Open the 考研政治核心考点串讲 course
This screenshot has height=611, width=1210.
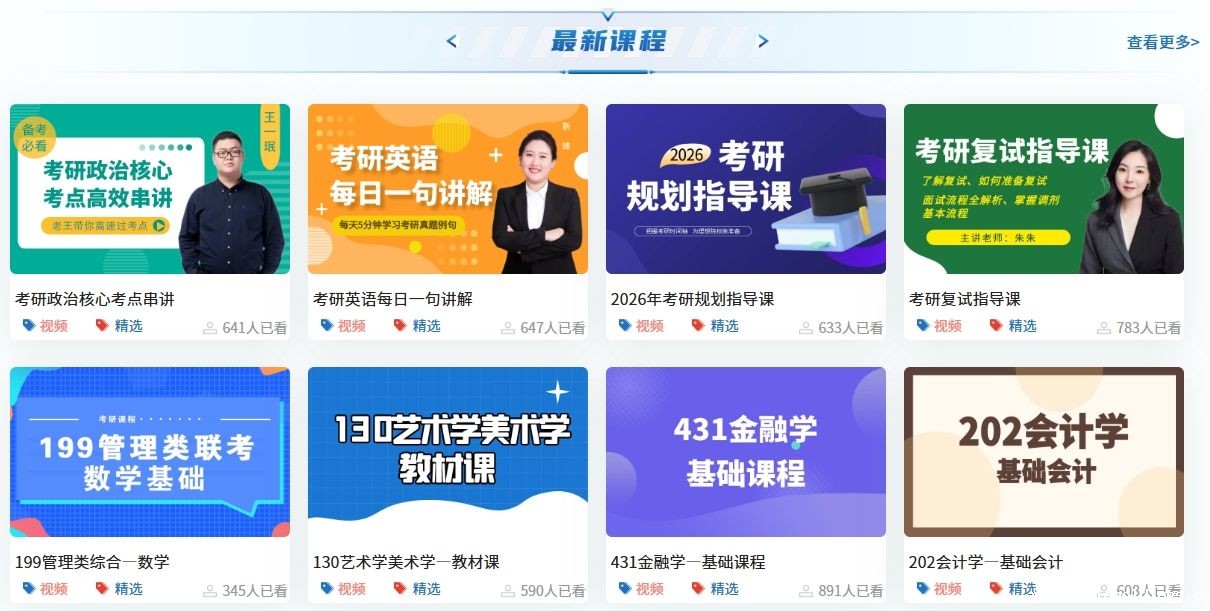click(x=150, y=189)
